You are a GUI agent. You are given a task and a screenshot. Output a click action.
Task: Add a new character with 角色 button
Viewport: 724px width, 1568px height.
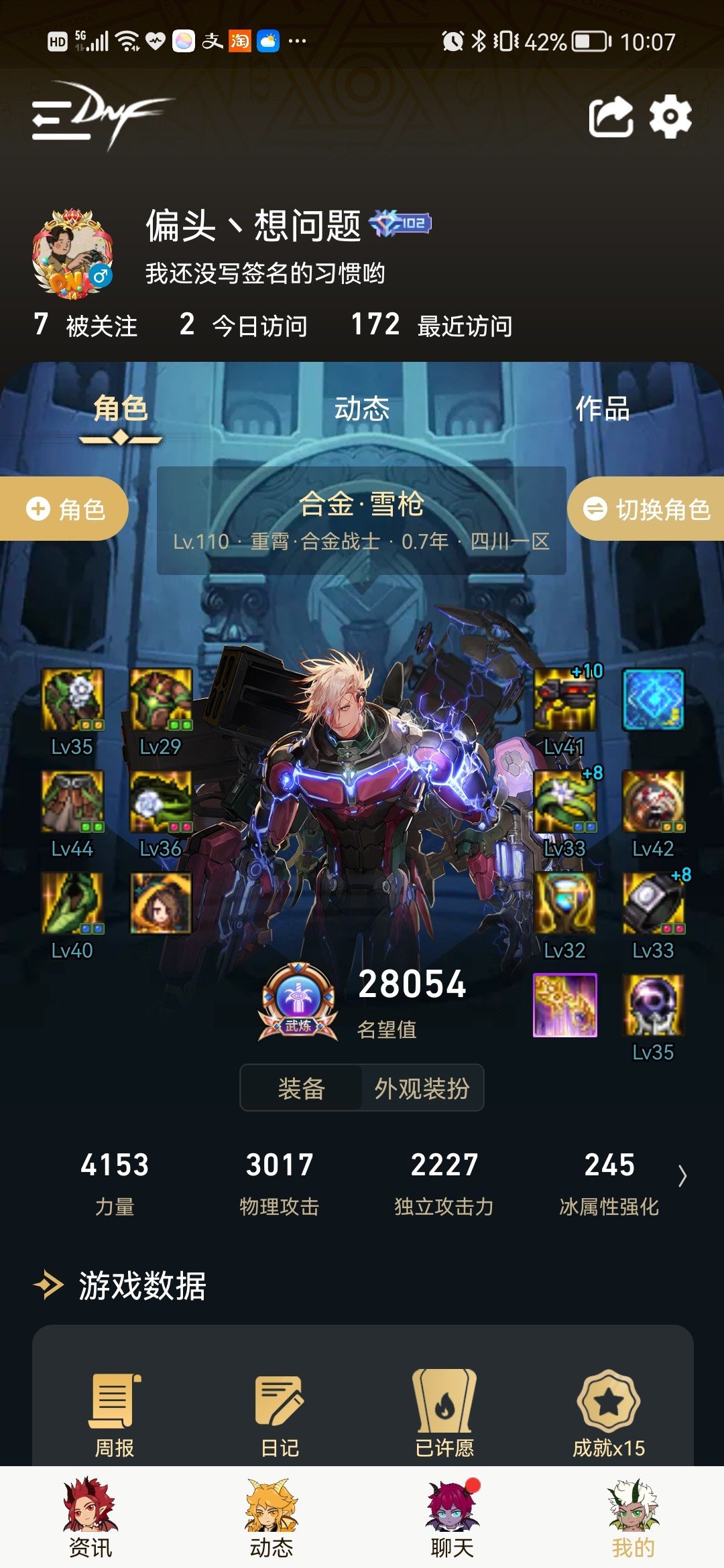(64, 509)
